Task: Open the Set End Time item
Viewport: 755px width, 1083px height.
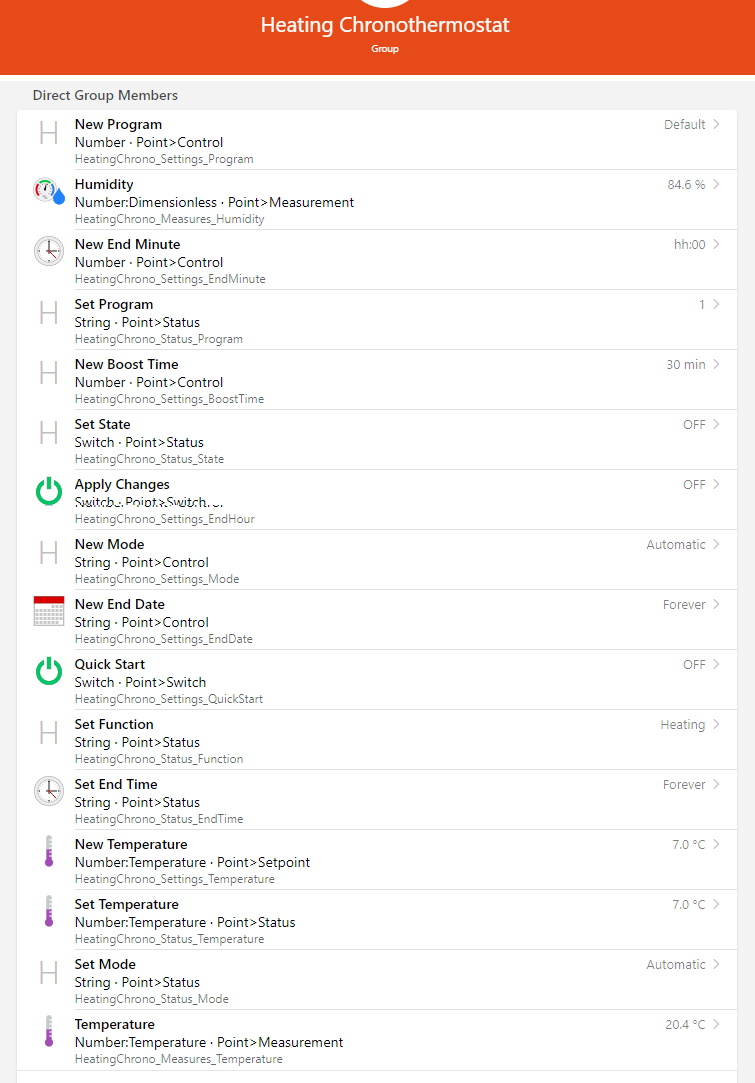Action: pos(377,801)
